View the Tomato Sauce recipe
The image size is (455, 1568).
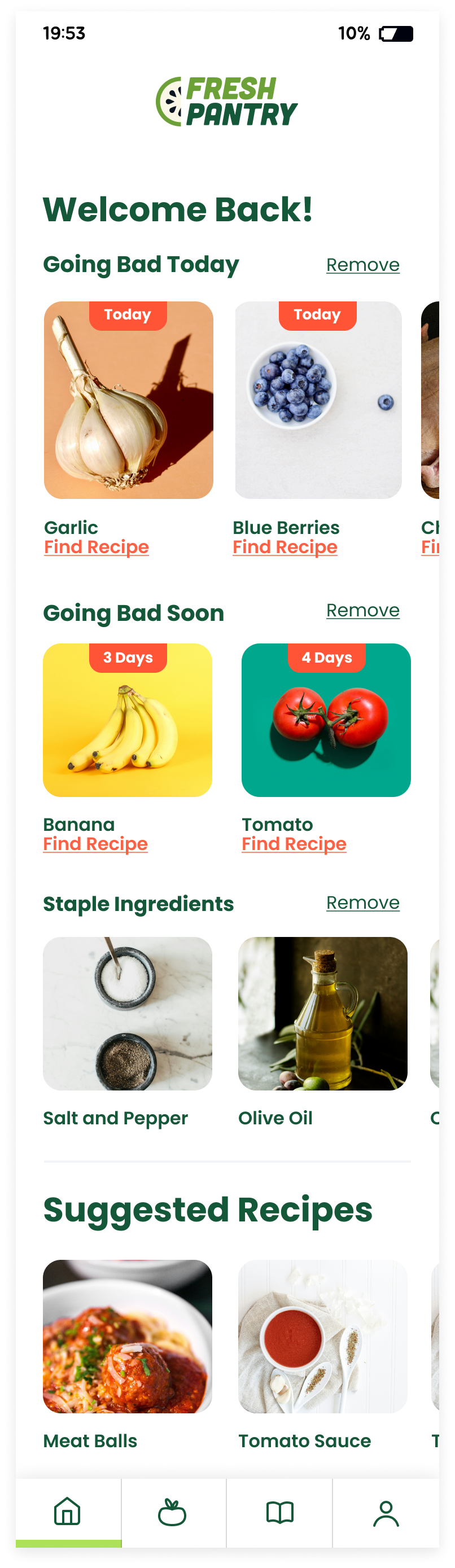[322, 1336]
